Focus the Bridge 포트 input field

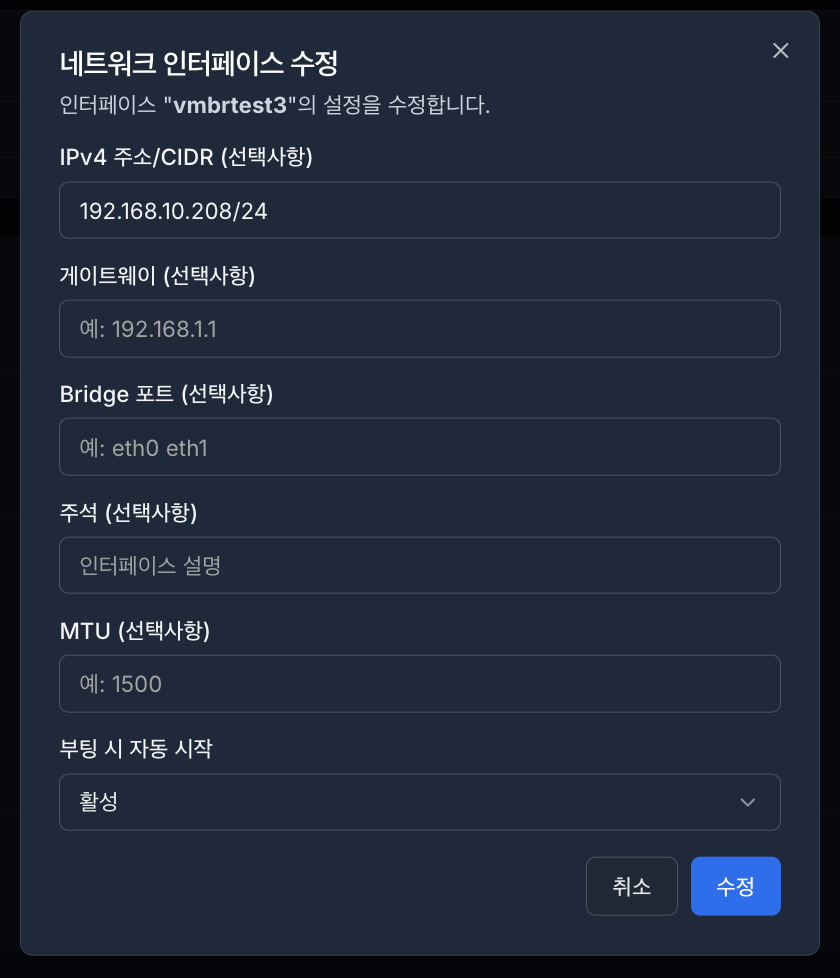click(420, 446)
